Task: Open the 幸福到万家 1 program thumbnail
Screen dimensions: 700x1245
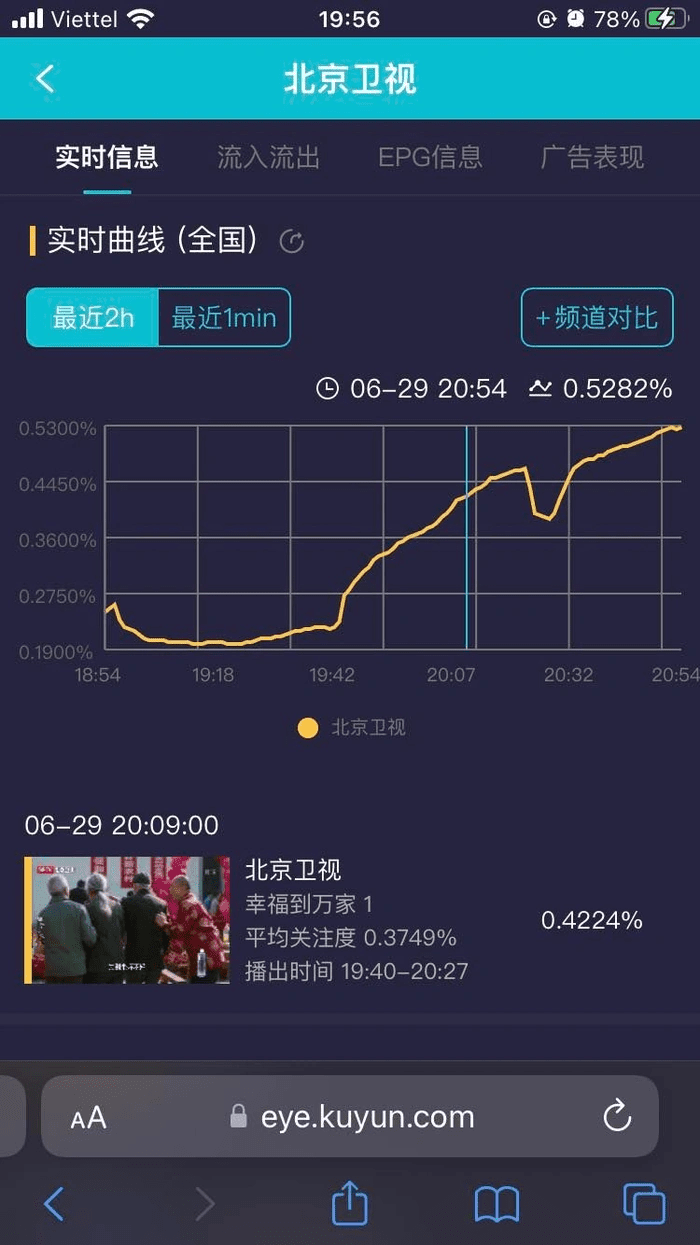Action: pos(127,920)
